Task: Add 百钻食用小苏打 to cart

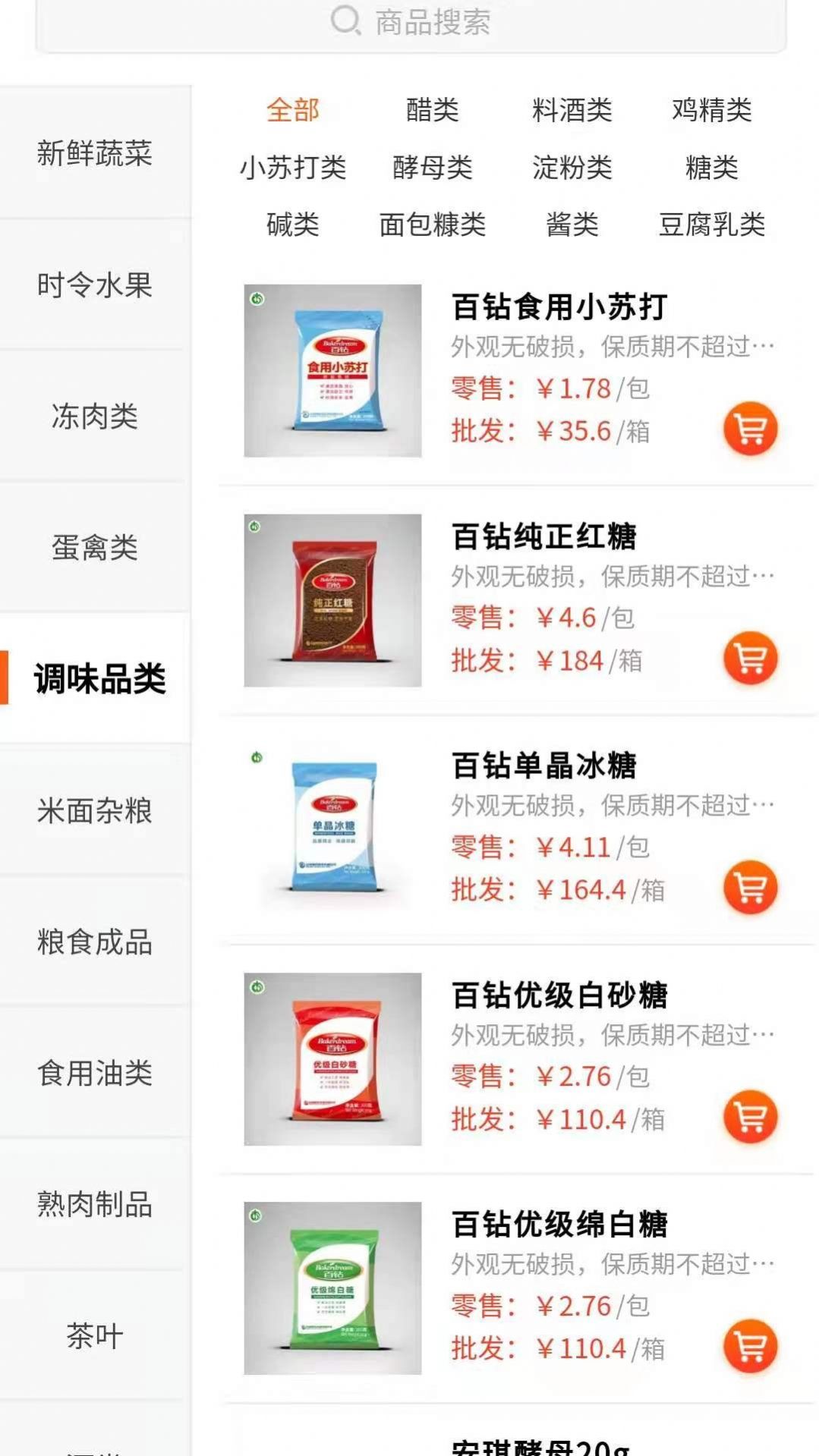Action: (750, 429)
